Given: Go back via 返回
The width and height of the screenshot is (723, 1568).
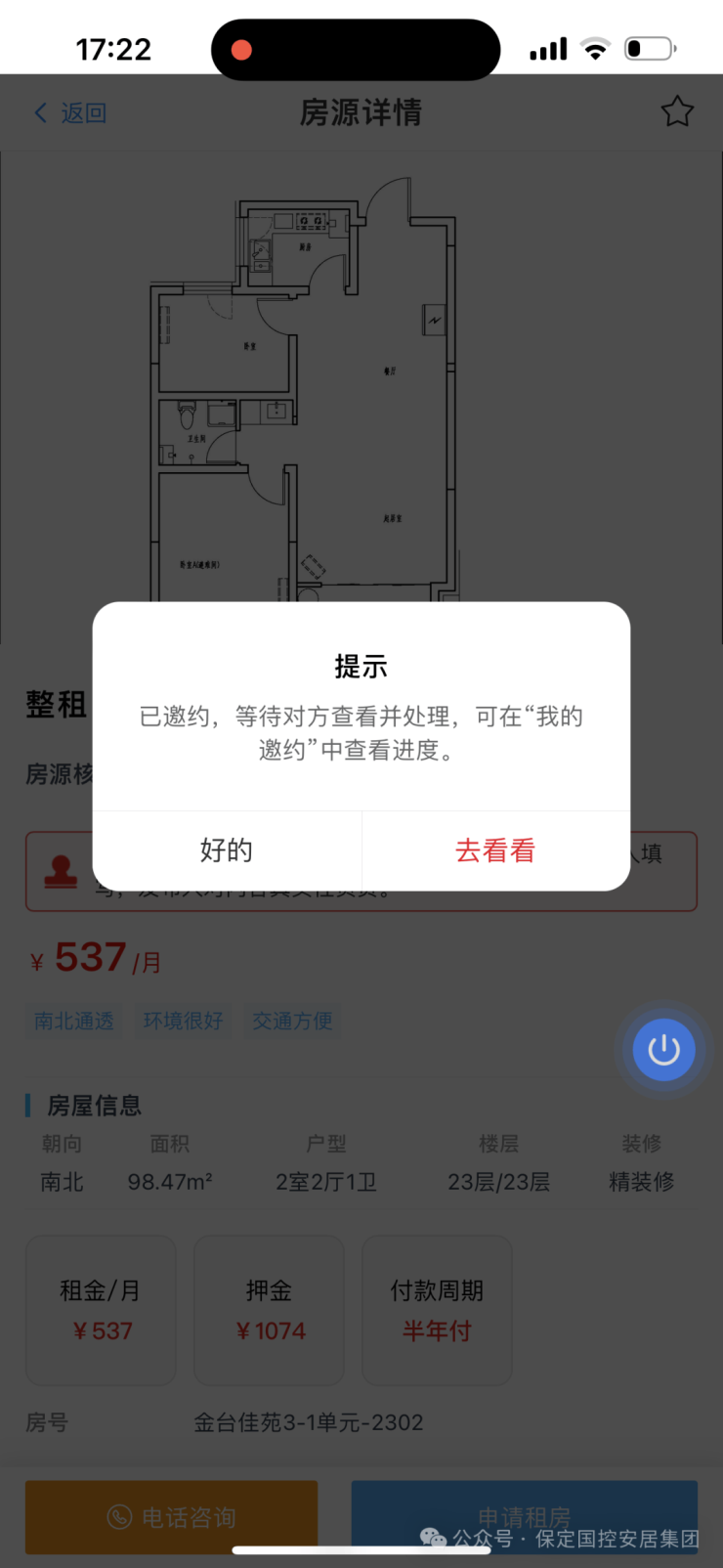Looking at the screenshot, I should [x=70, y=113].
